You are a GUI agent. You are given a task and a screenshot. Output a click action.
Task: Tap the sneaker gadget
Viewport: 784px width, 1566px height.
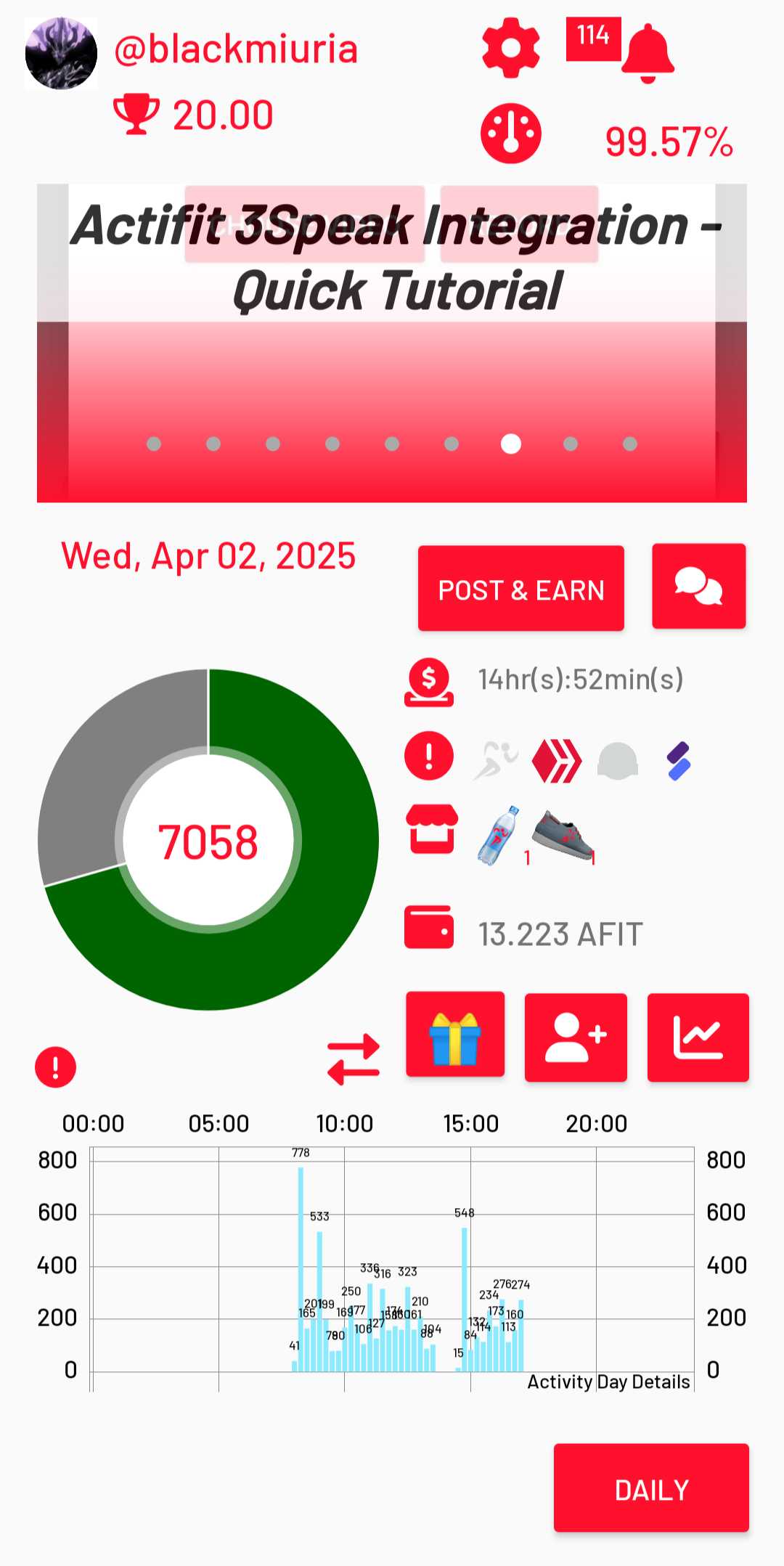(x=562, y=836)
